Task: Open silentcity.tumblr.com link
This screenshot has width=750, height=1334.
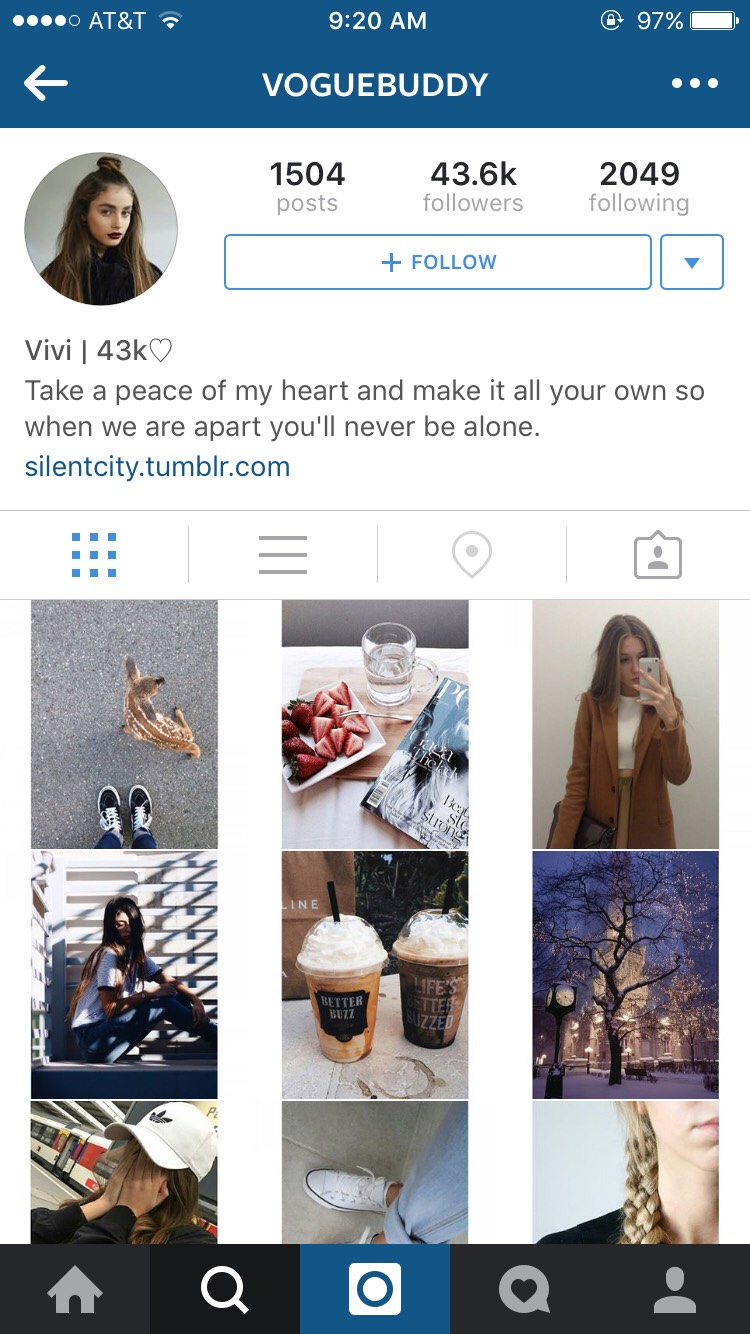Action: [157, 467]
